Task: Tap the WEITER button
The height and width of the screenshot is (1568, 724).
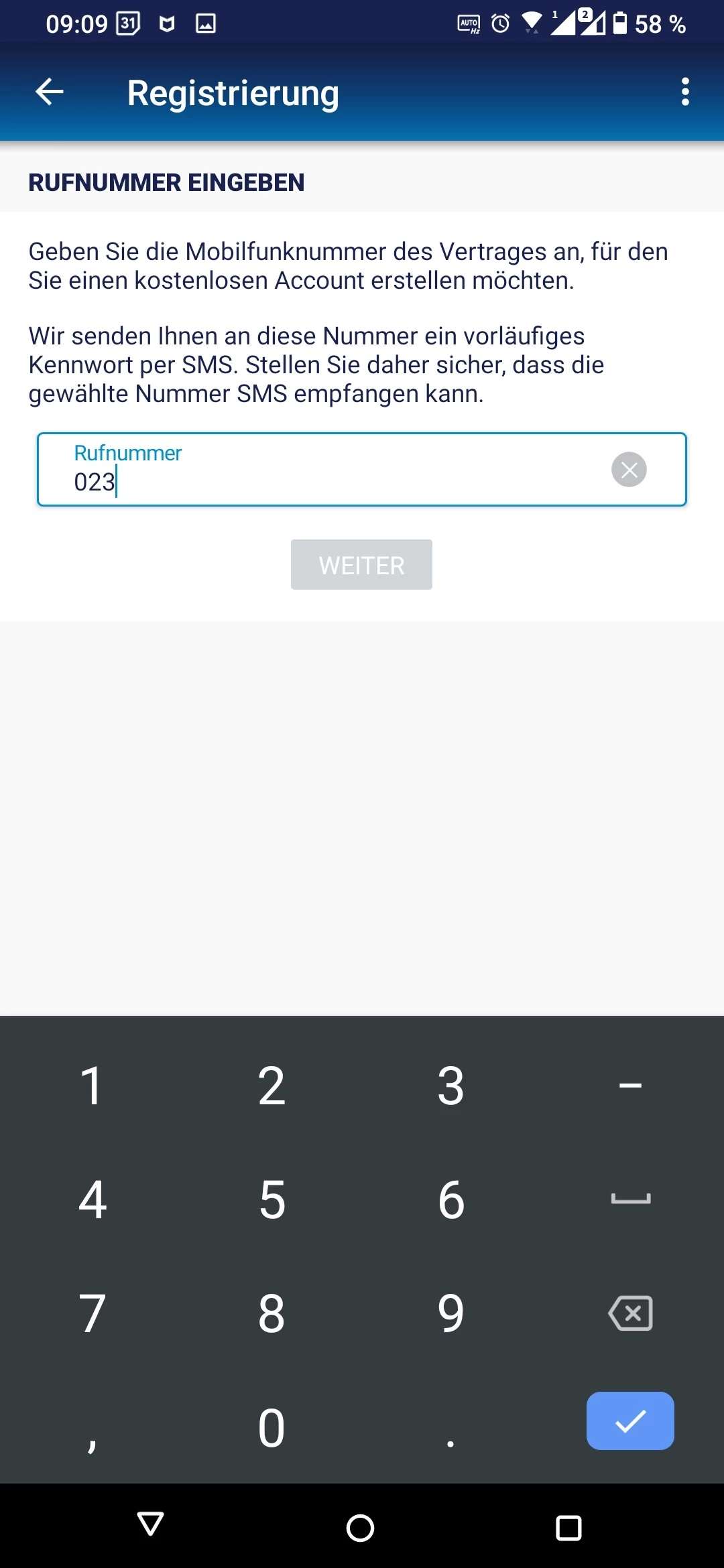Action: tap(361, 565)
